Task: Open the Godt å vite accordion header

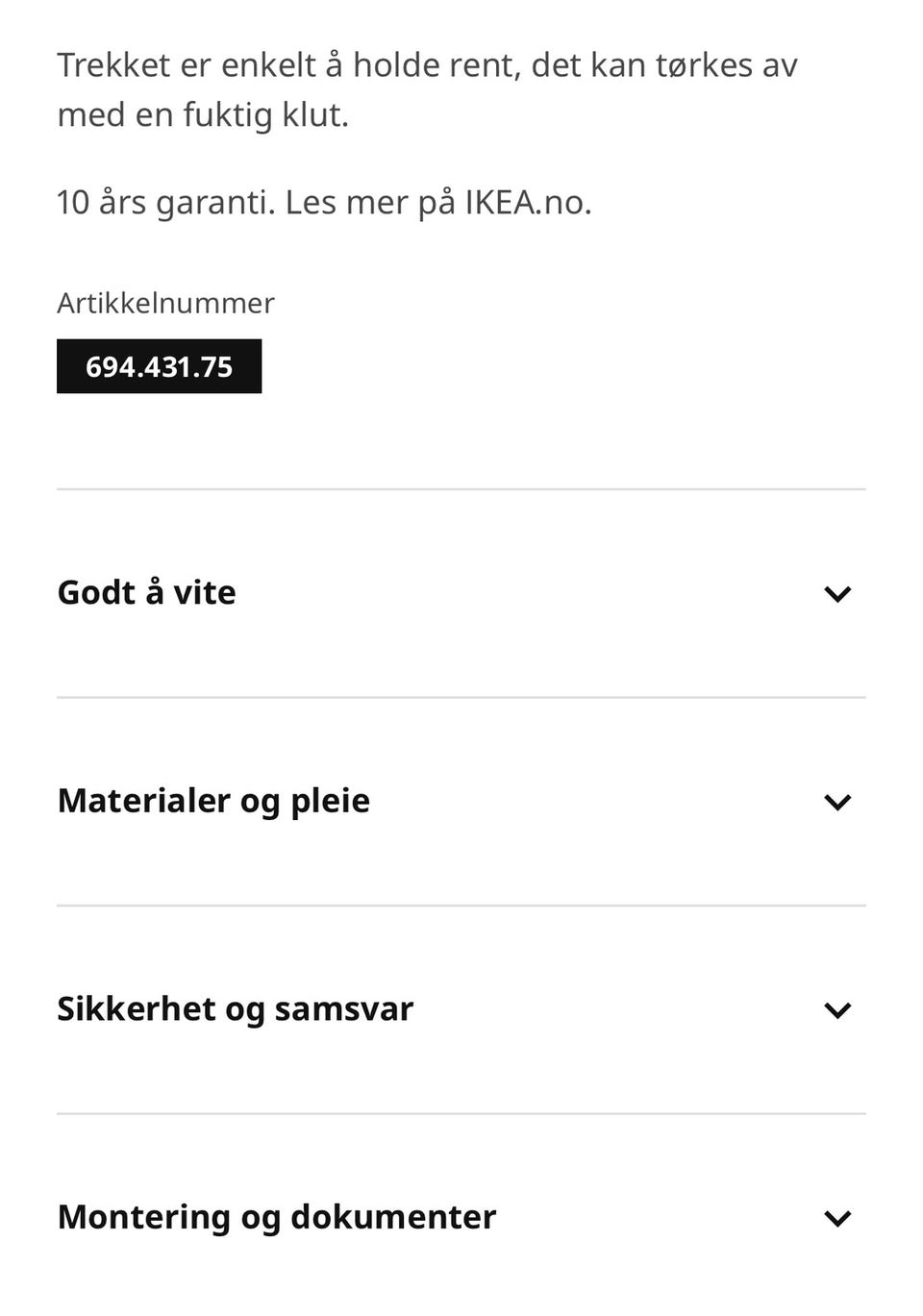Action: tap(147, 593)
